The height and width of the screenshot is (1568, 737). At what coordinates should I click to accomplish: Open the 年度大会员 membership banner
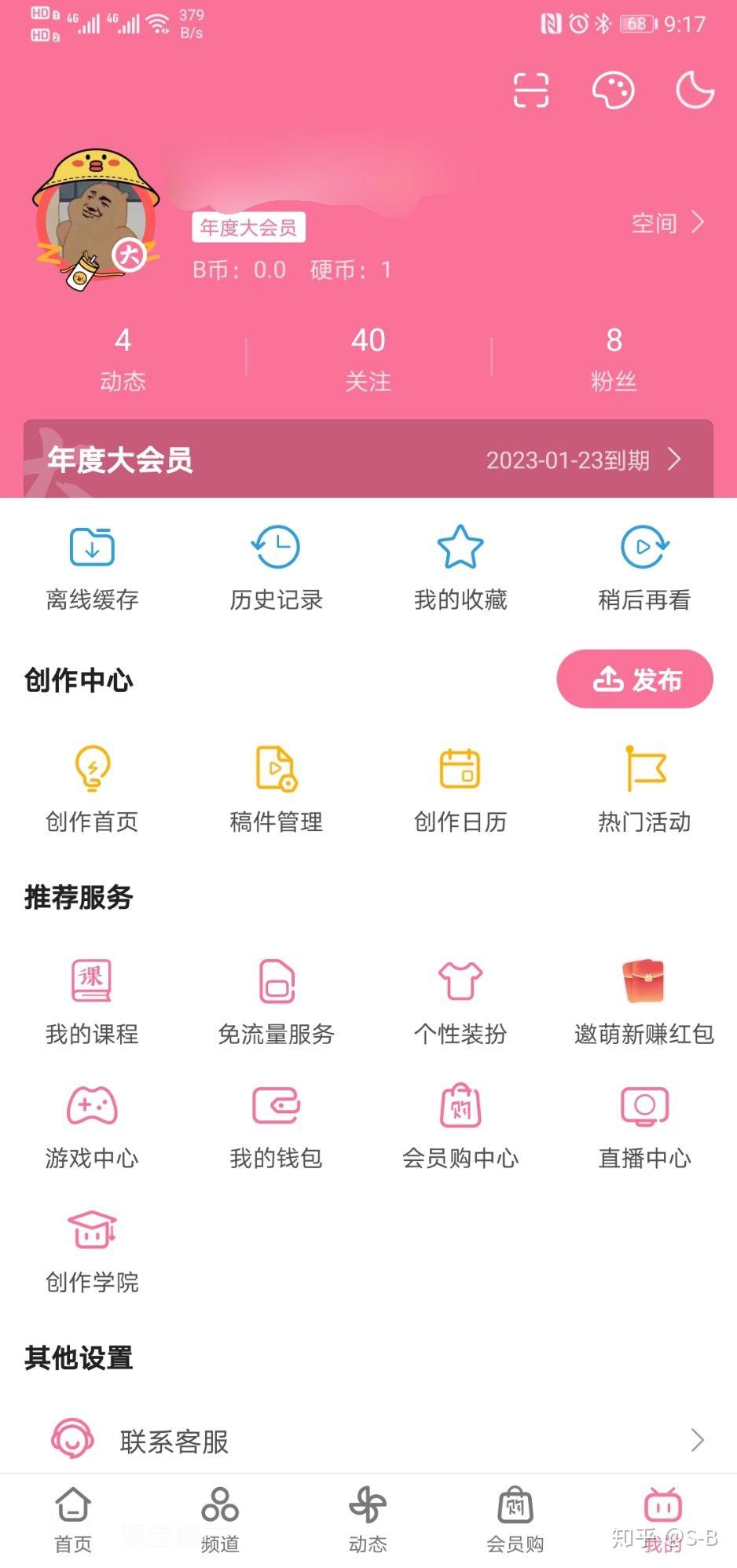pyautogui.click(x=368, y=460)
